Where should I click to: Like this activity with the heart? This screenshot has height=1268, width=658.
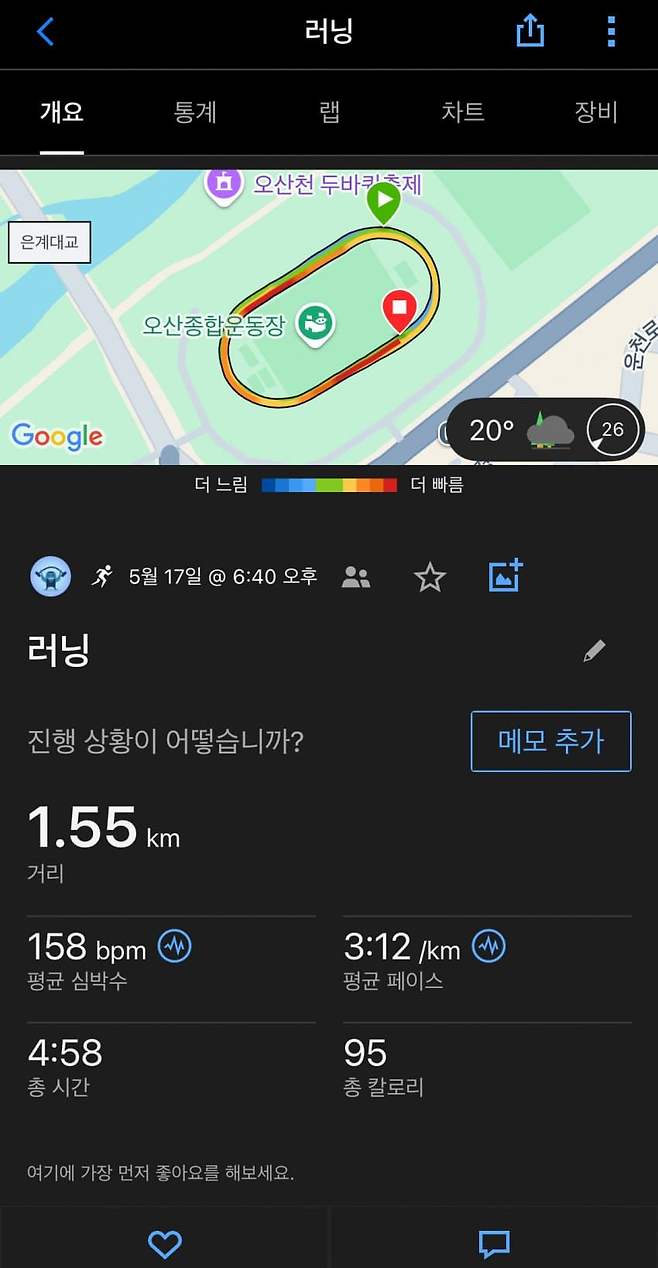pyautogui.click(x=164, y=1243)
